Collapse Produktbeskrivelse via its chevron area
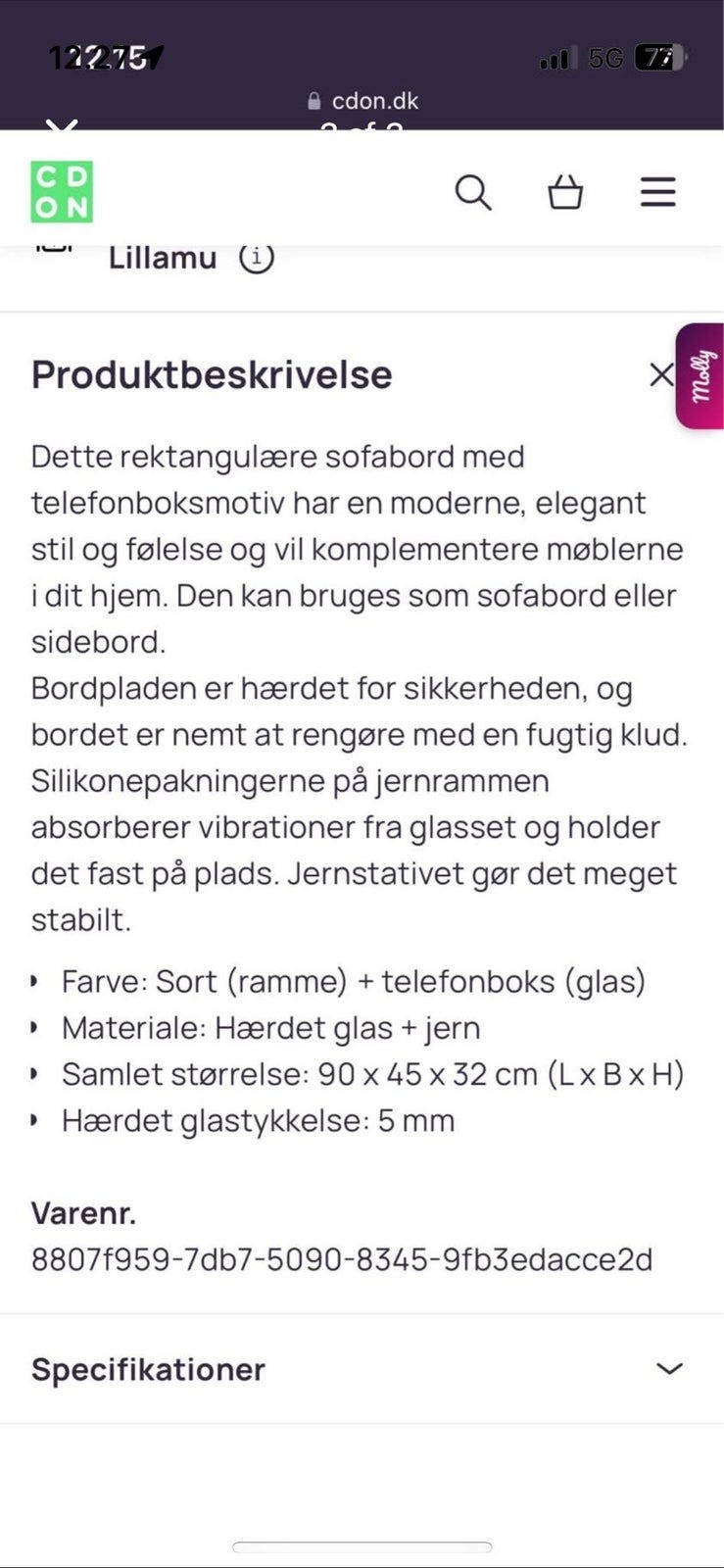 [661, 374]
